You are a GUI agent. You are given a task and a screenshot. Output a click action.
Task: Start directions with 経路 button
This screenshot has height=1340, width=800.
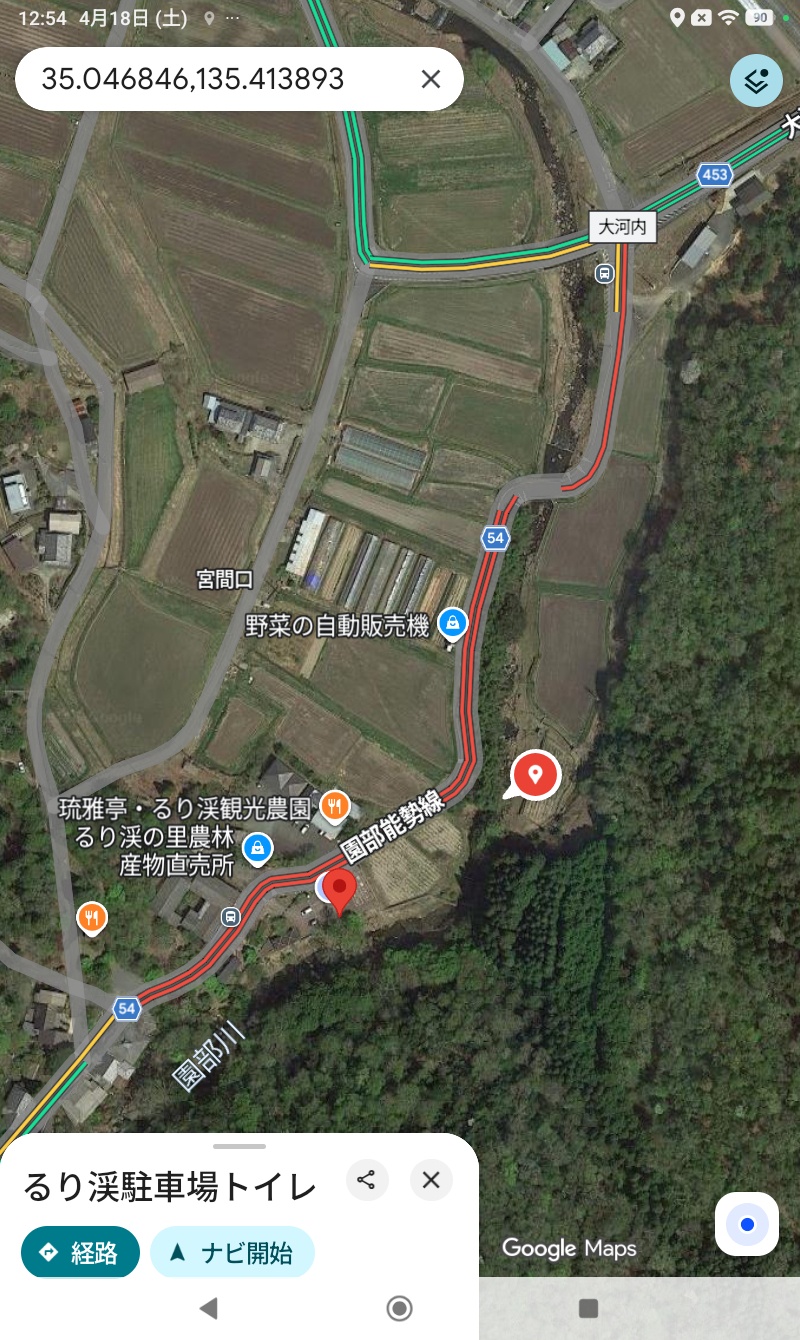(x=80, y=1252)
